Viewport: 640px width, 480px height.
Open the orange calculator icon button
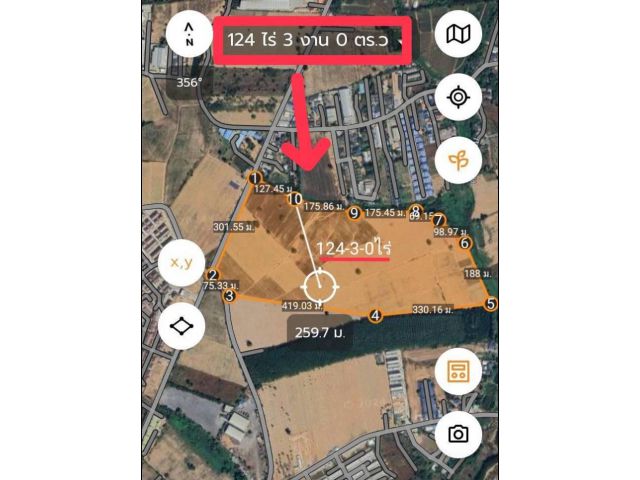click(x=458, y=372)
